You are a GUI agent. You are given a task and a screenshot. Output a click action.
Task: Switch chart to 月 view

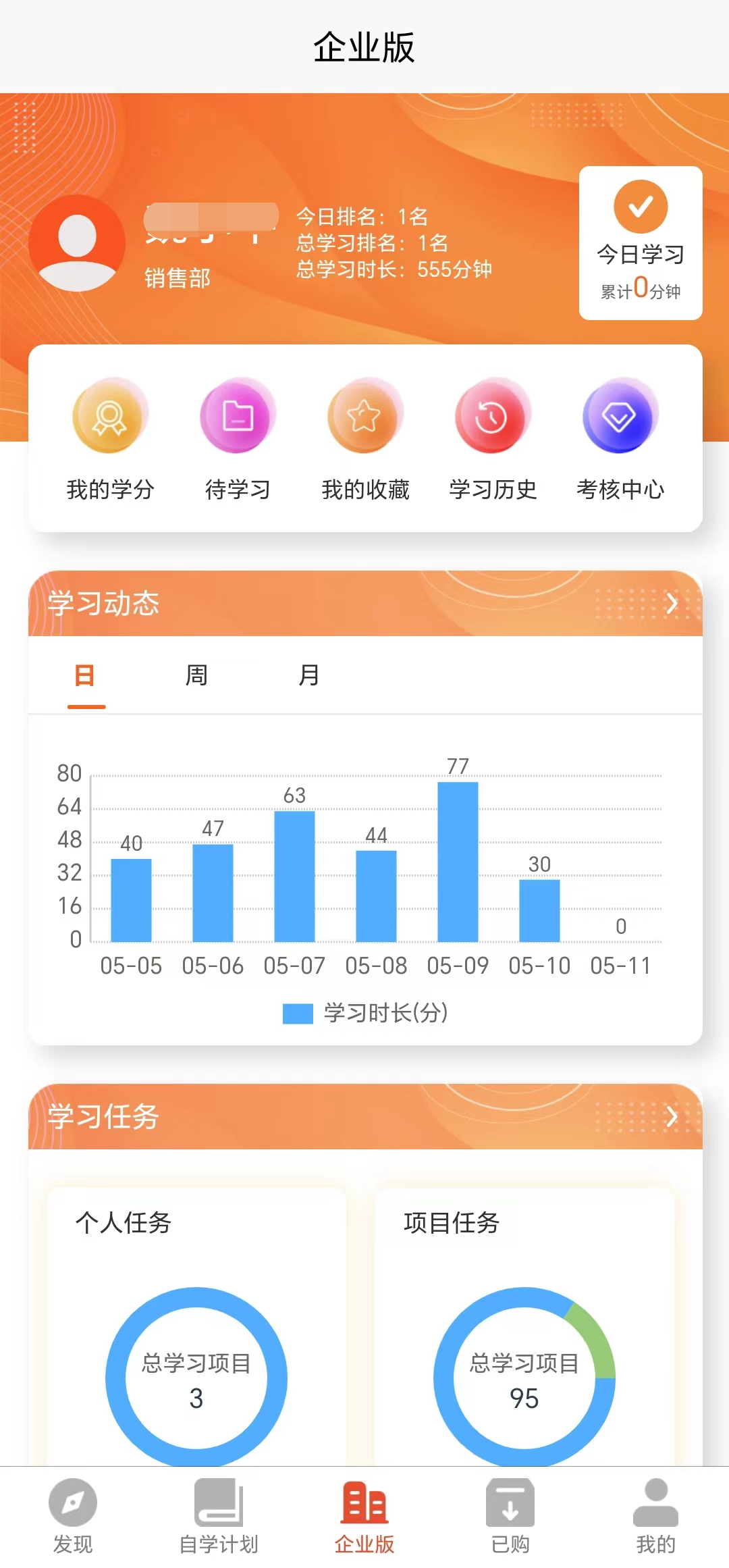pos(309,675)
